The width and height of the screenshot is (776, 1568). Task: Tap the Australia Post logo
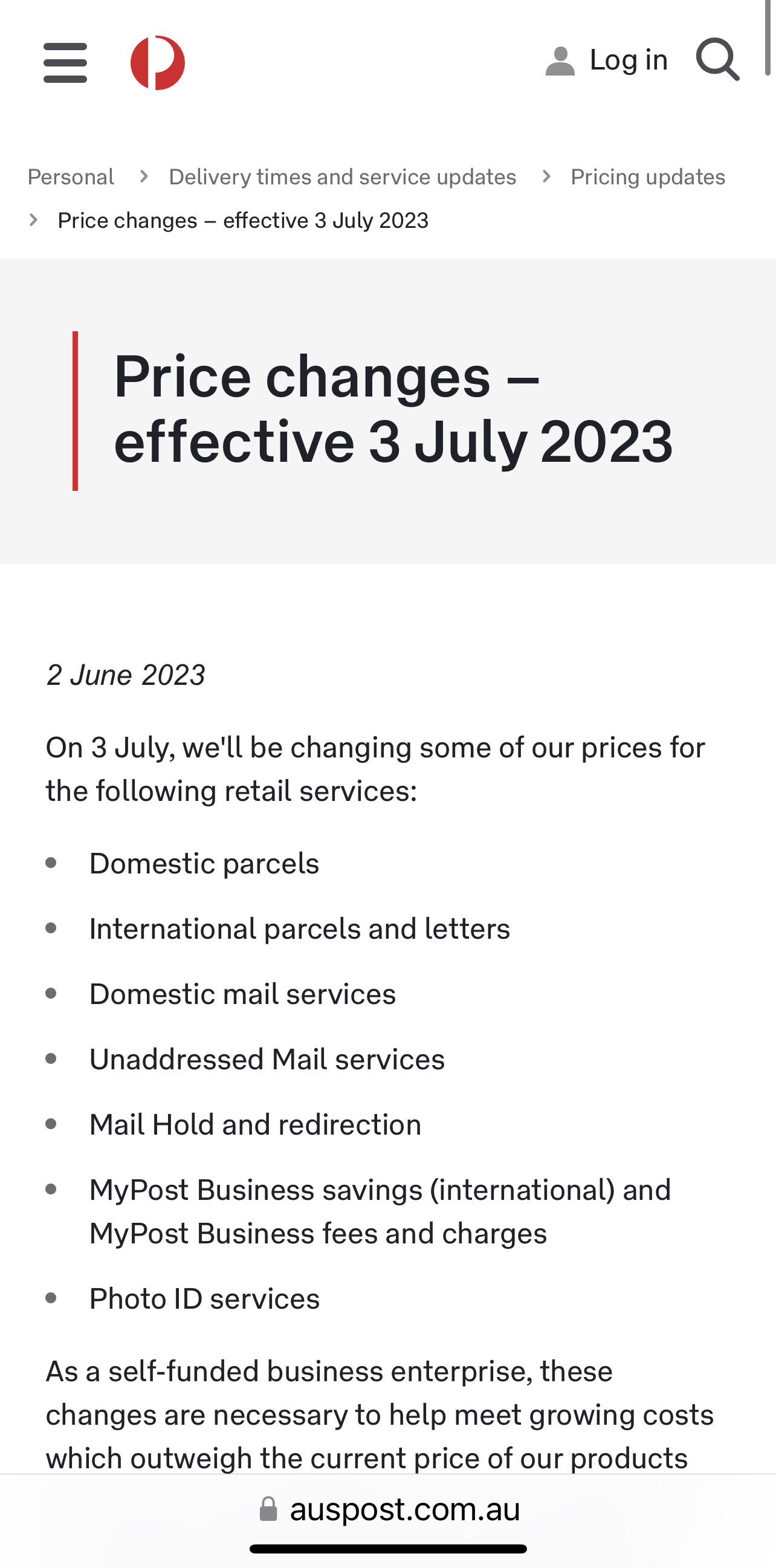tap(158, 62)
